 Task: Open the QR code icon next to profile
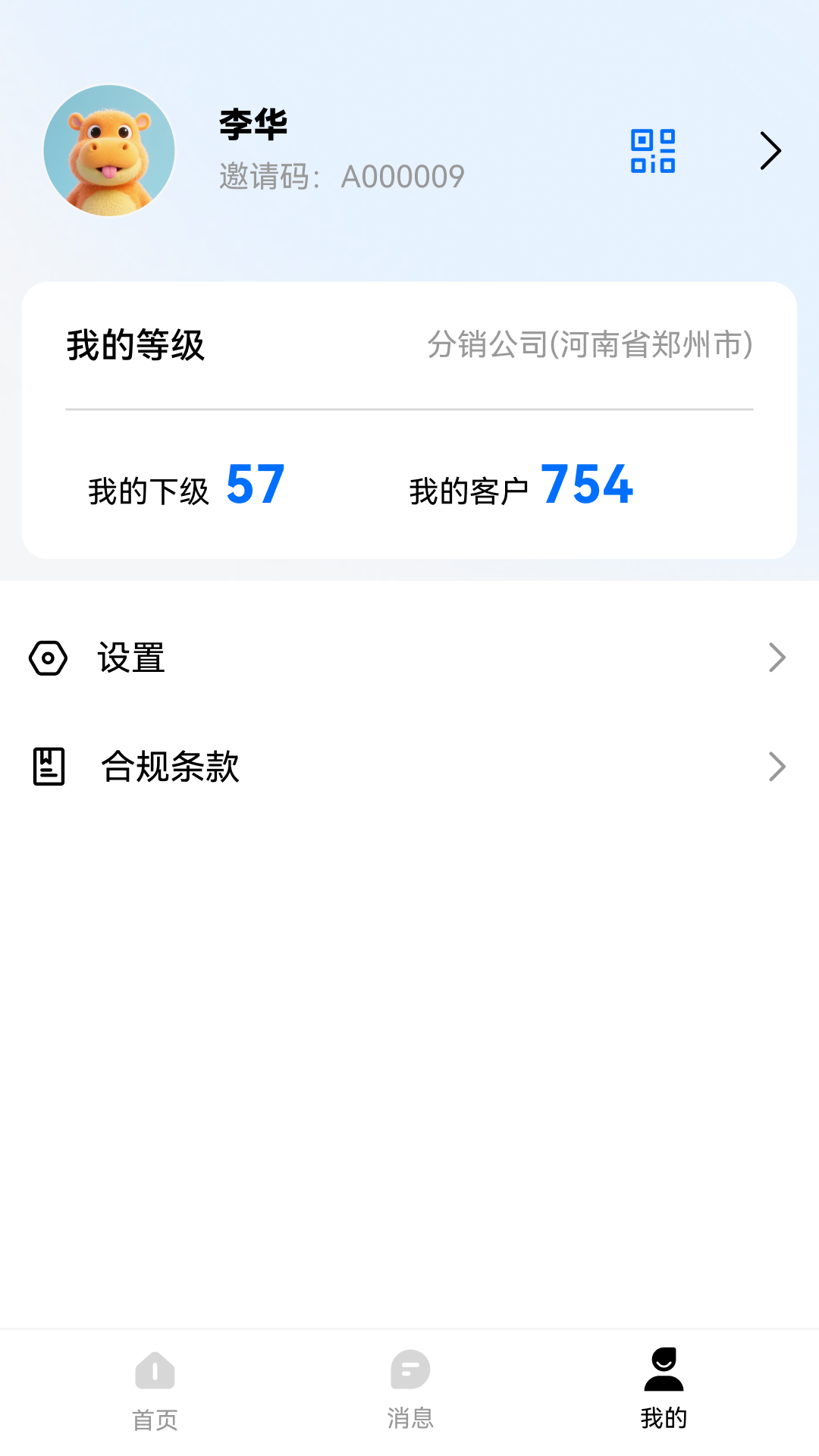tap(652, 150)
